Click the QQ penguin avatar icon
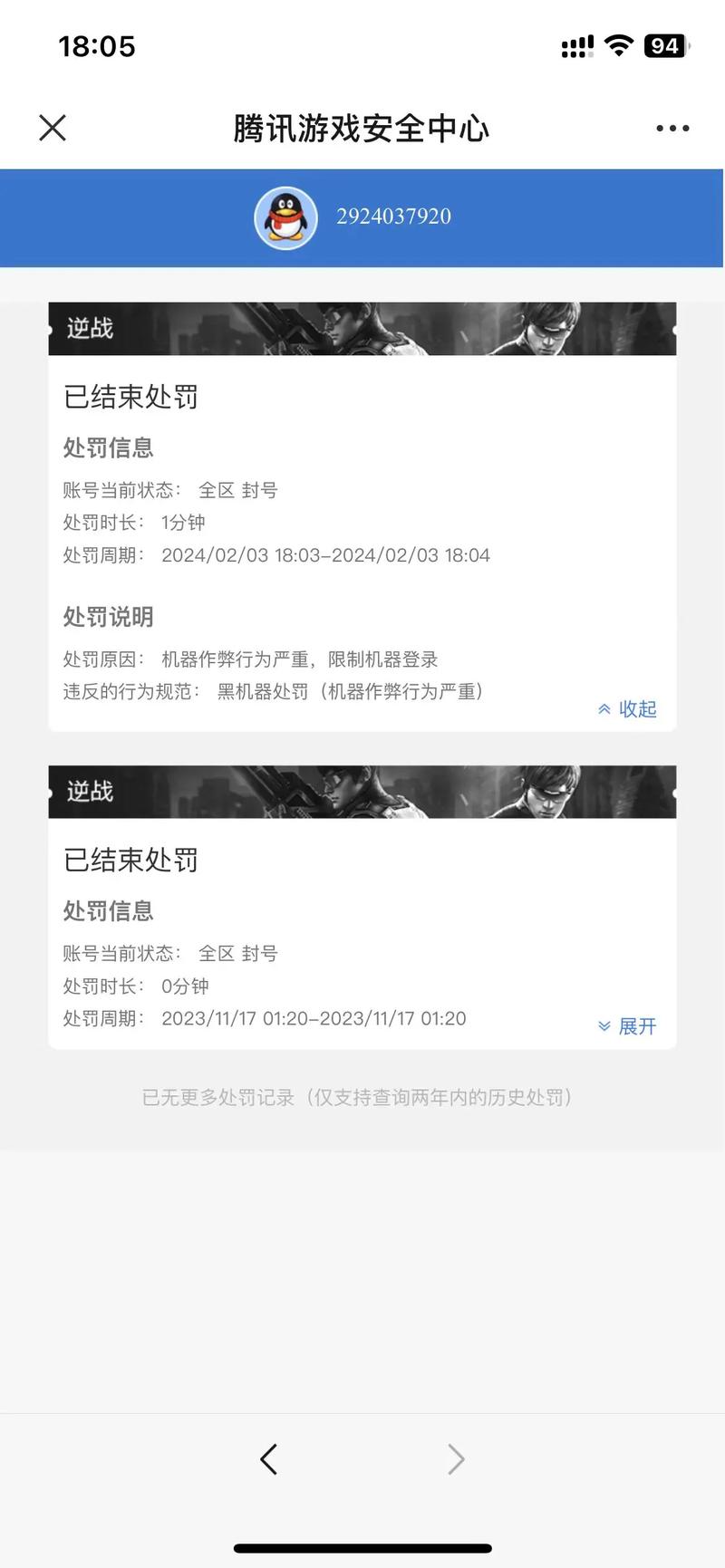The height and width of the screenshot is (1568, 725). tap(285, 217)
